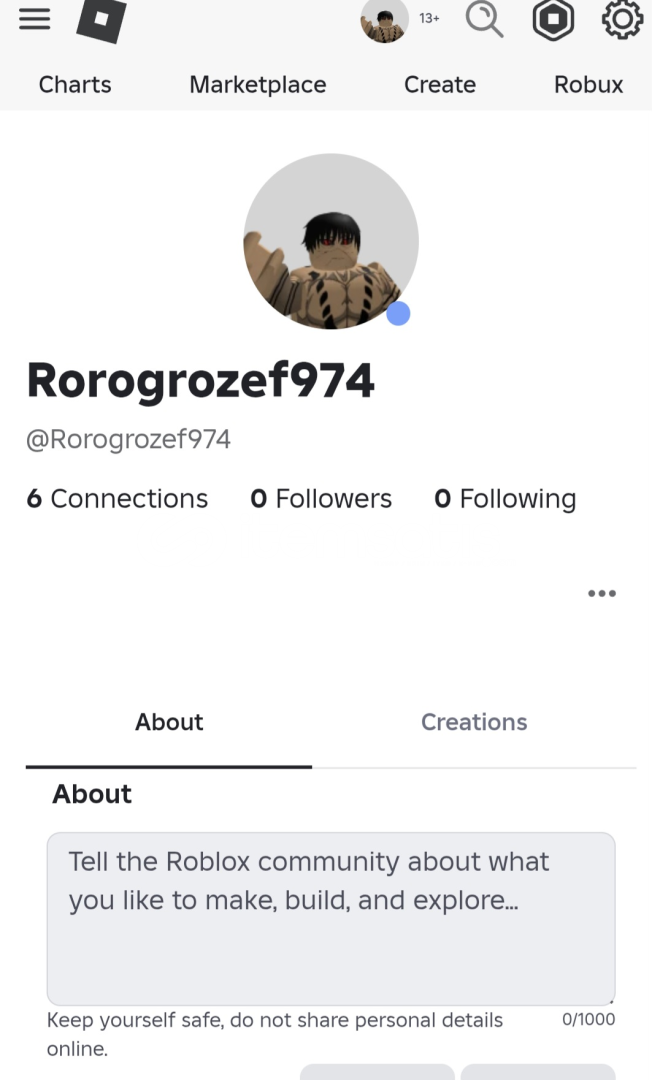
Task: Open the avatar icon in the header
Action: point(384,20)
